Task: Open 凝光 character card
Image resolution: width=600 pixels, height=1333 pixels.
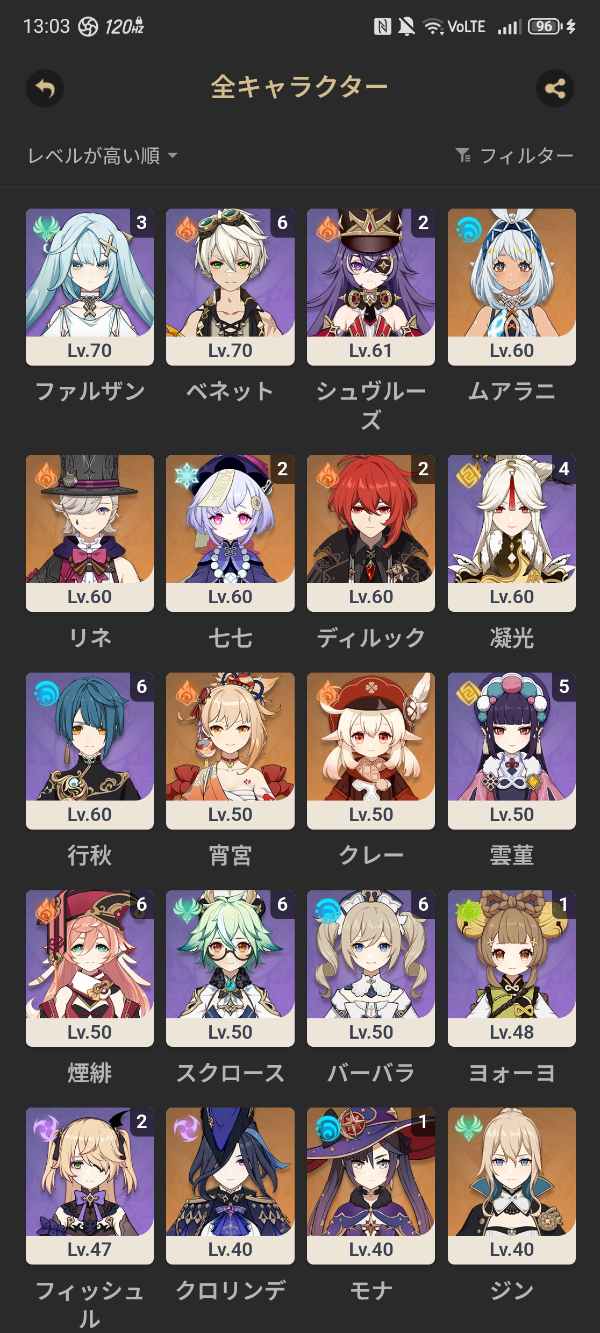Action: pos(512,532)
